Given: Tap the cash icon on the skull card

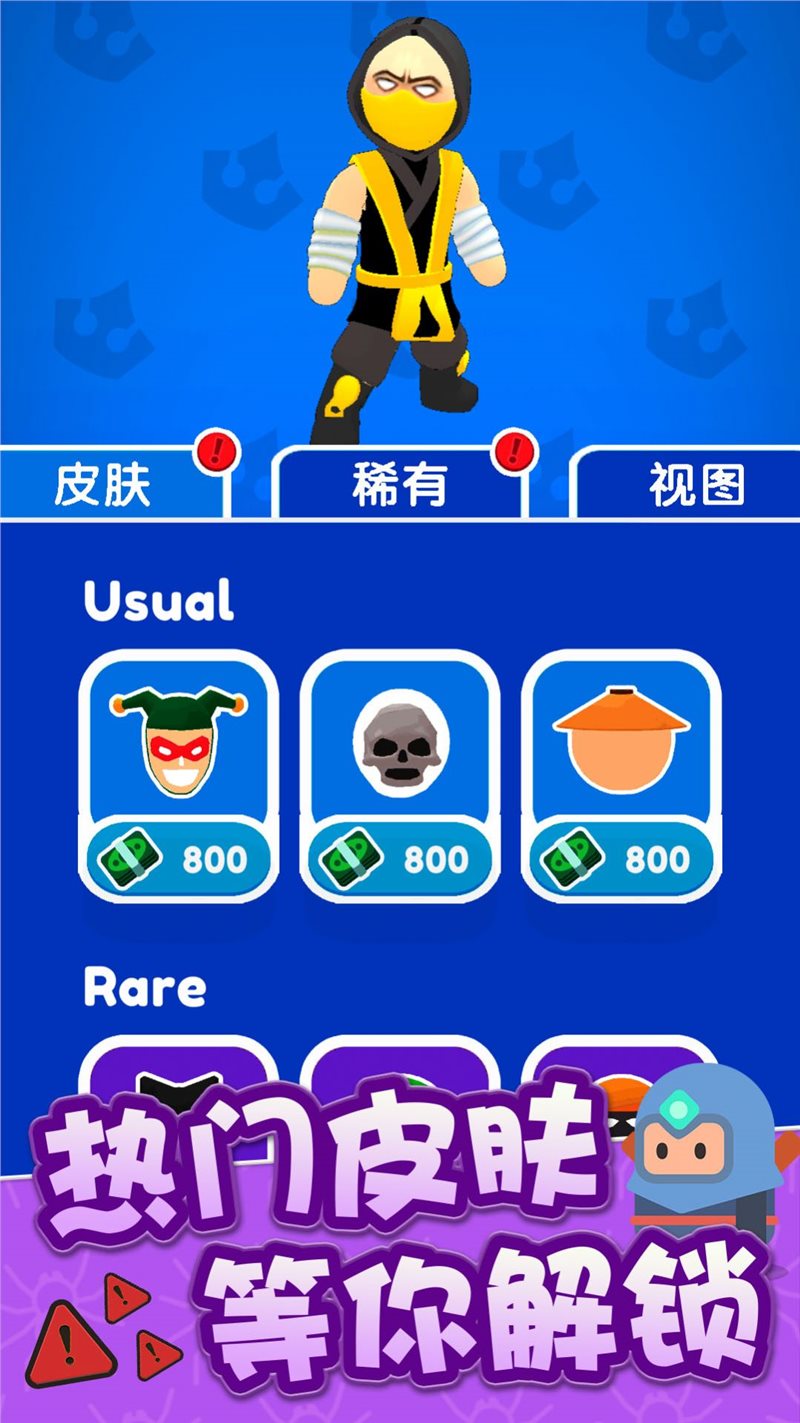Looking at the screenshot, I should pyautogui.click(x=350, y=858).
